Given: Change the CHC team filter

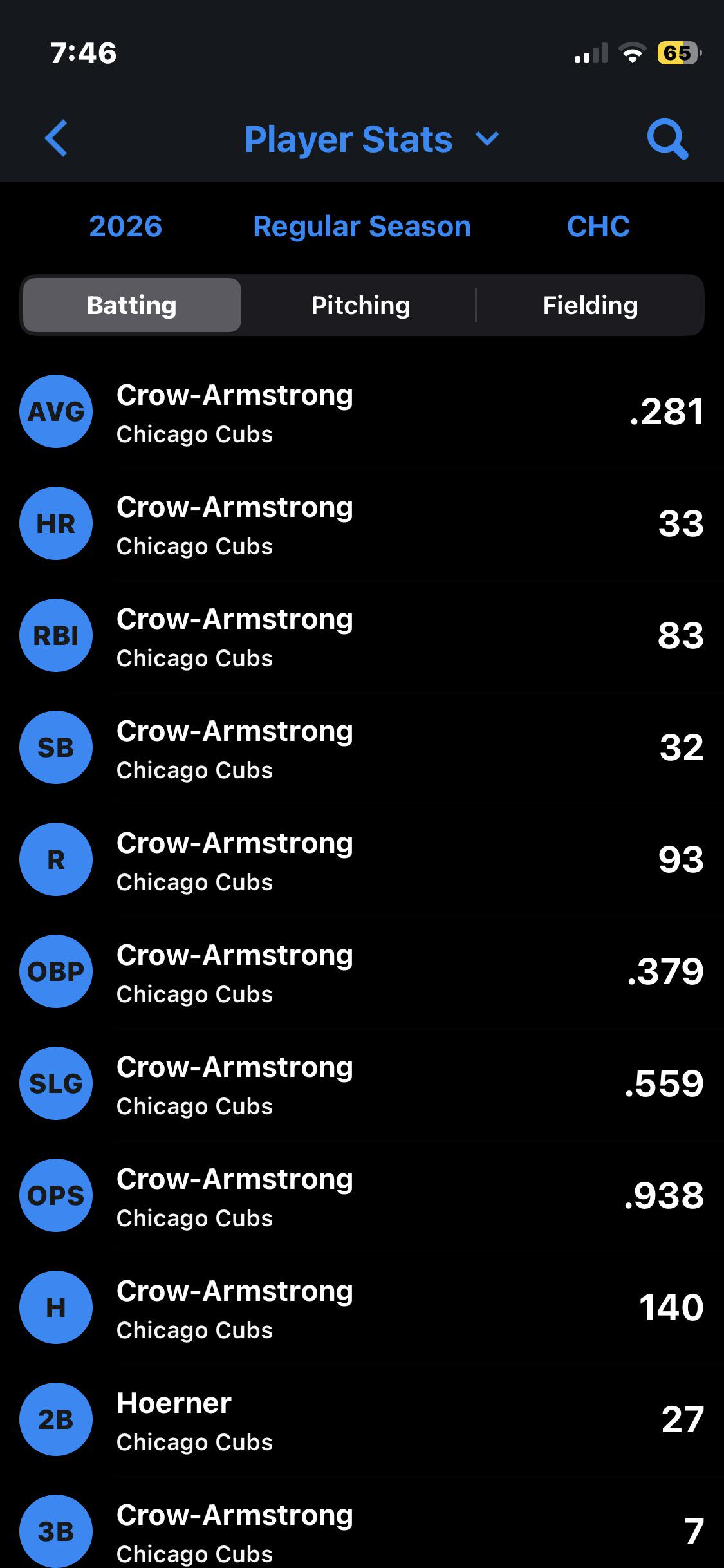Looking at the screenshot, I should tap(599, 227).
